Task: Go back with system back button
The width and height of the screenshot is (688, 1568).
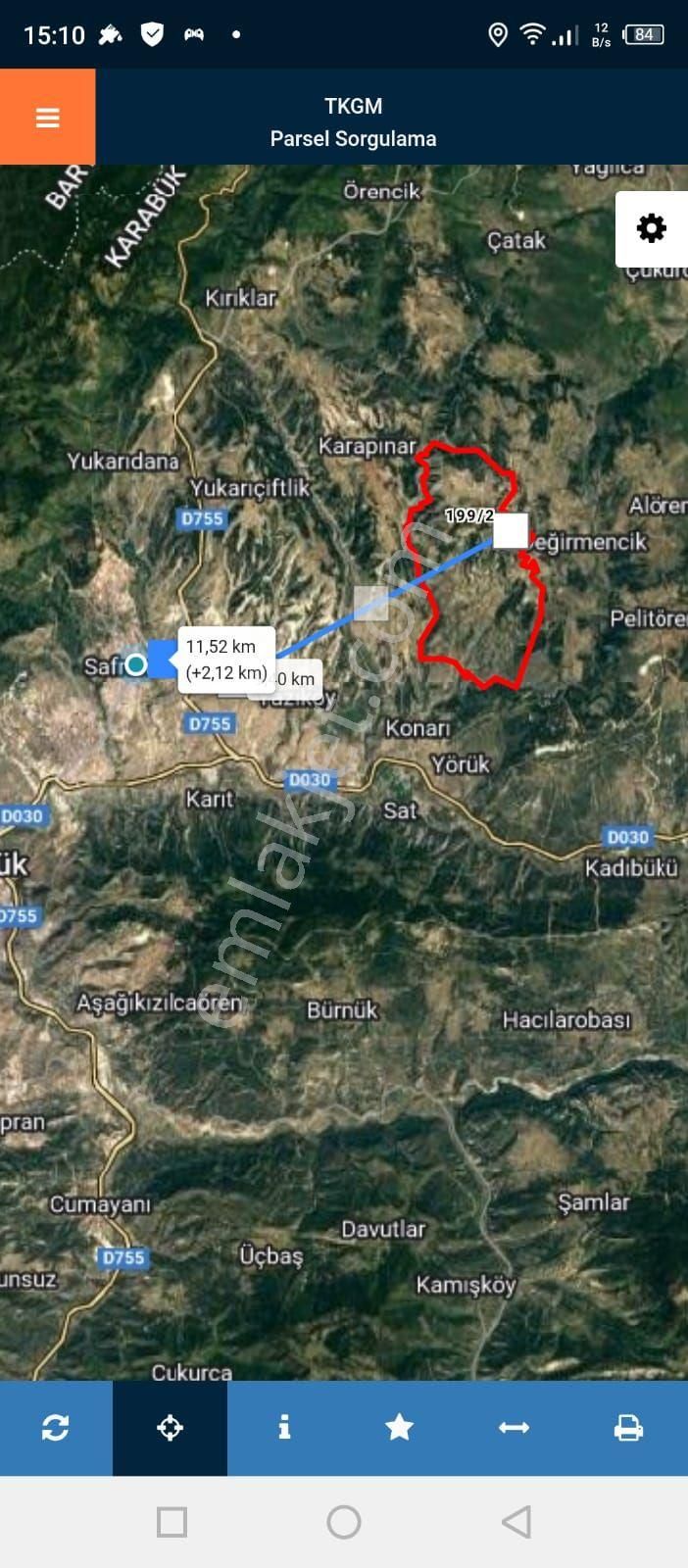Action: [x=516, y=1522]
